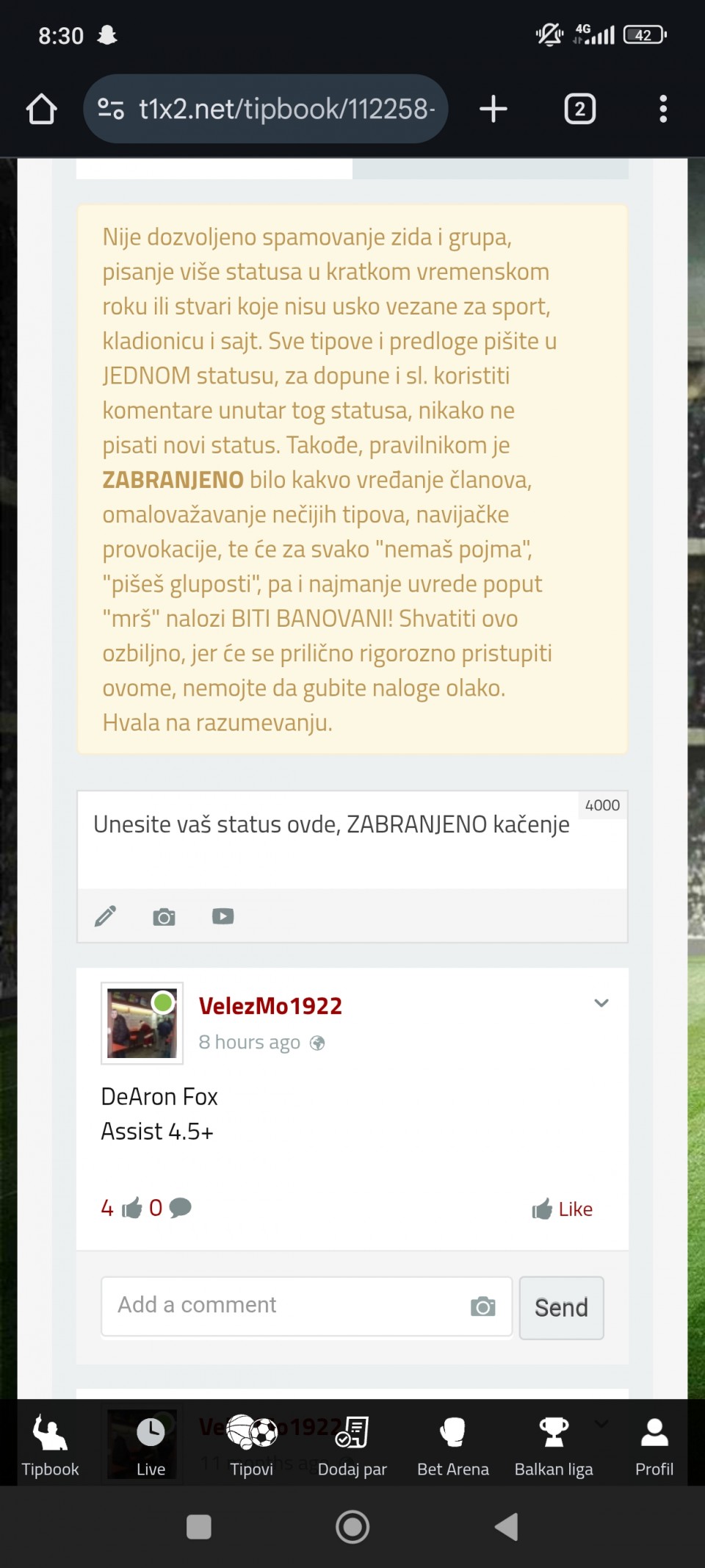Show the open tabs switcher

[579, 109]
